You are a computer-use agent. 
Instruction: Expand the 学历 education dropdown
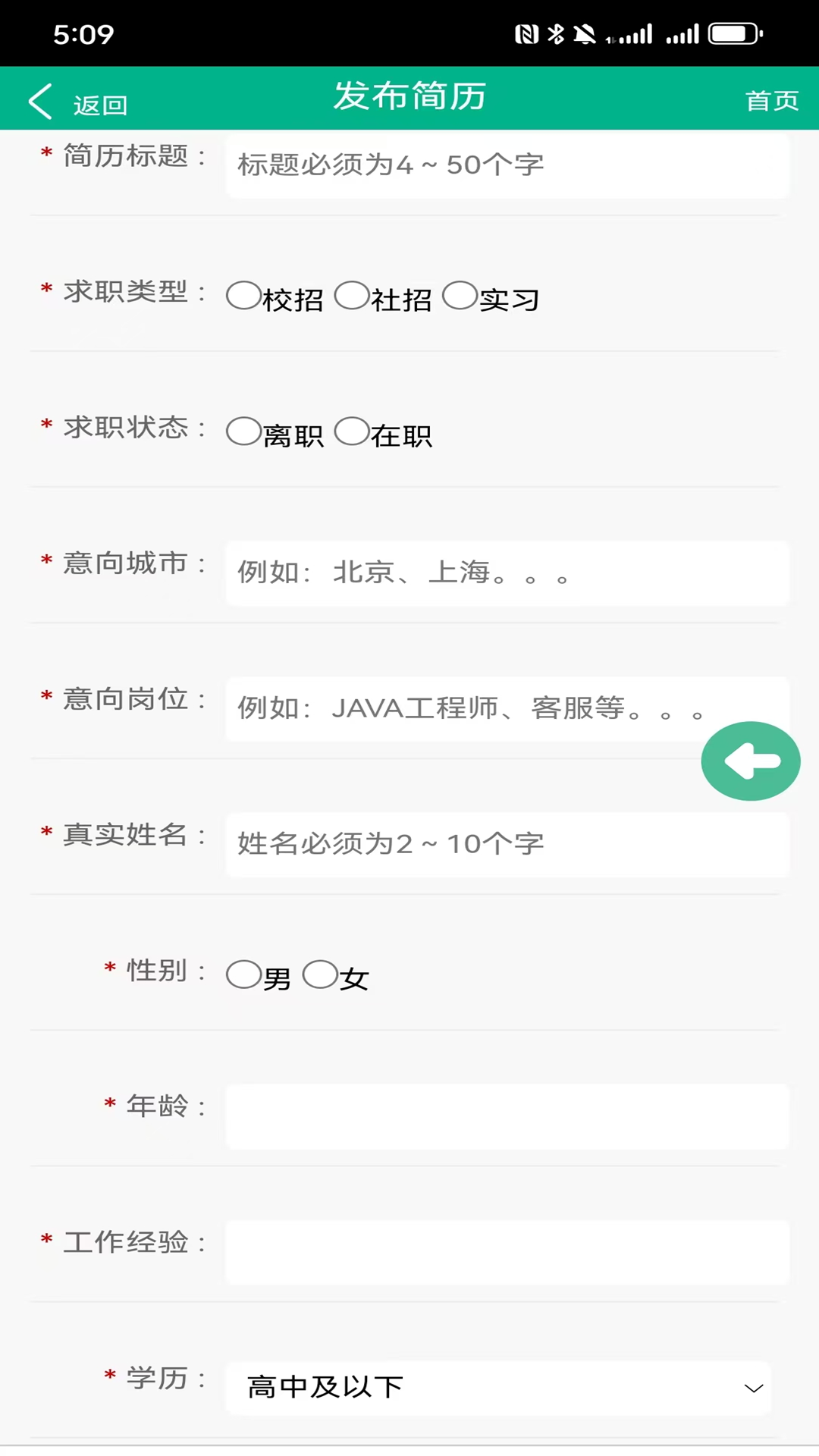click(752, 1388)
